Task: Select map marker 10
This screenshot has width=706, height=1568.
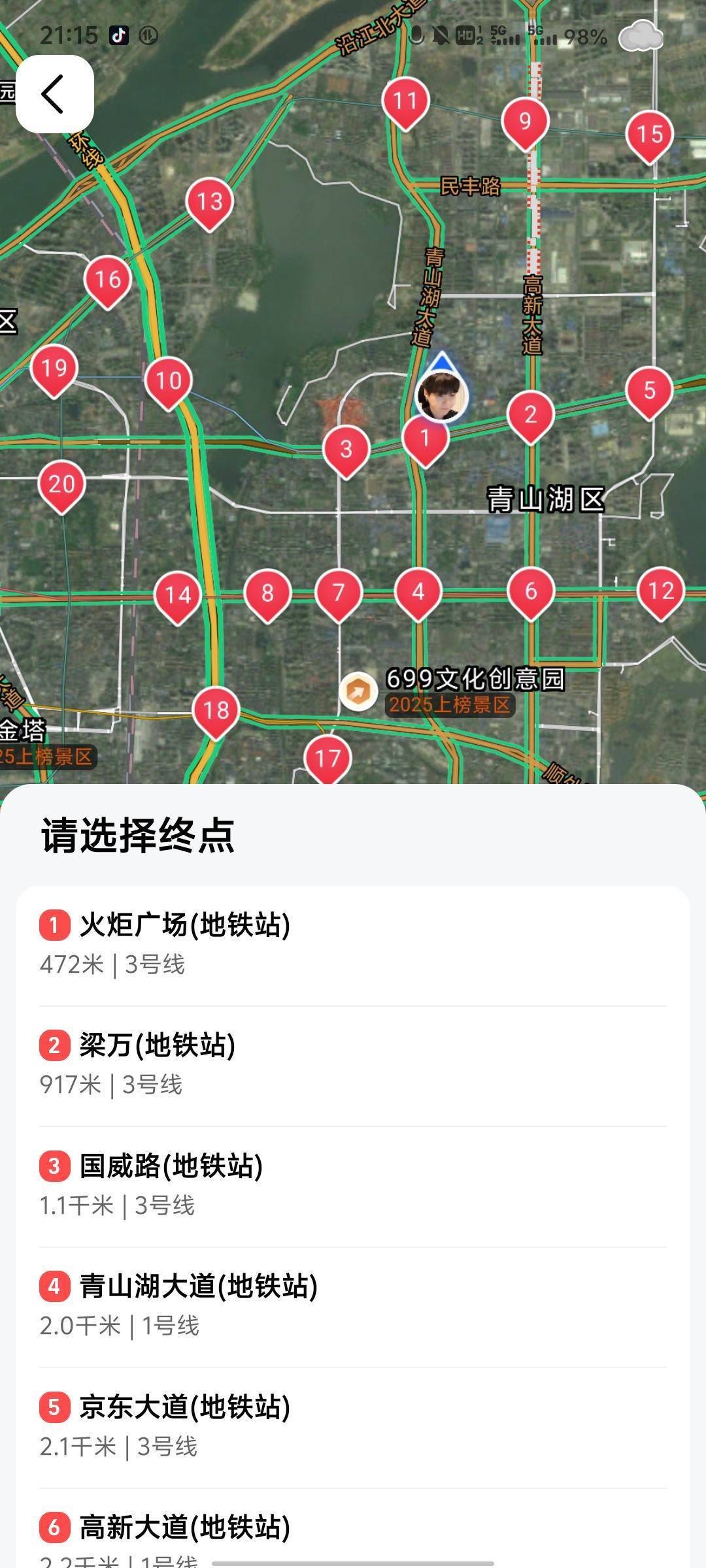Action: [x=168, y=382]
